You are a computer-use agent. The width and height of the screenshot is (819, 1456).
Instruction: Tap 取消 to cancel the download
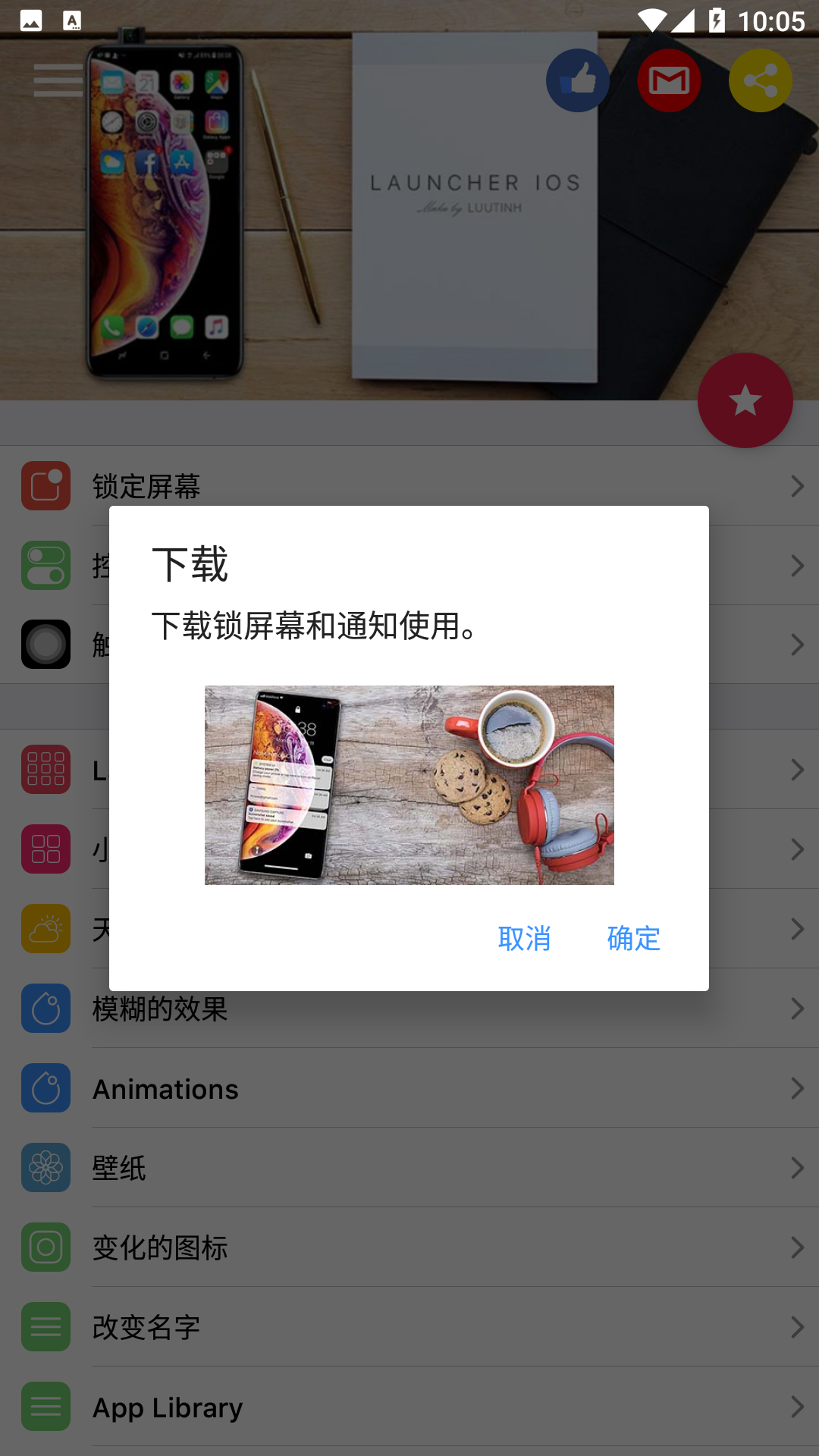click(524, 939)
